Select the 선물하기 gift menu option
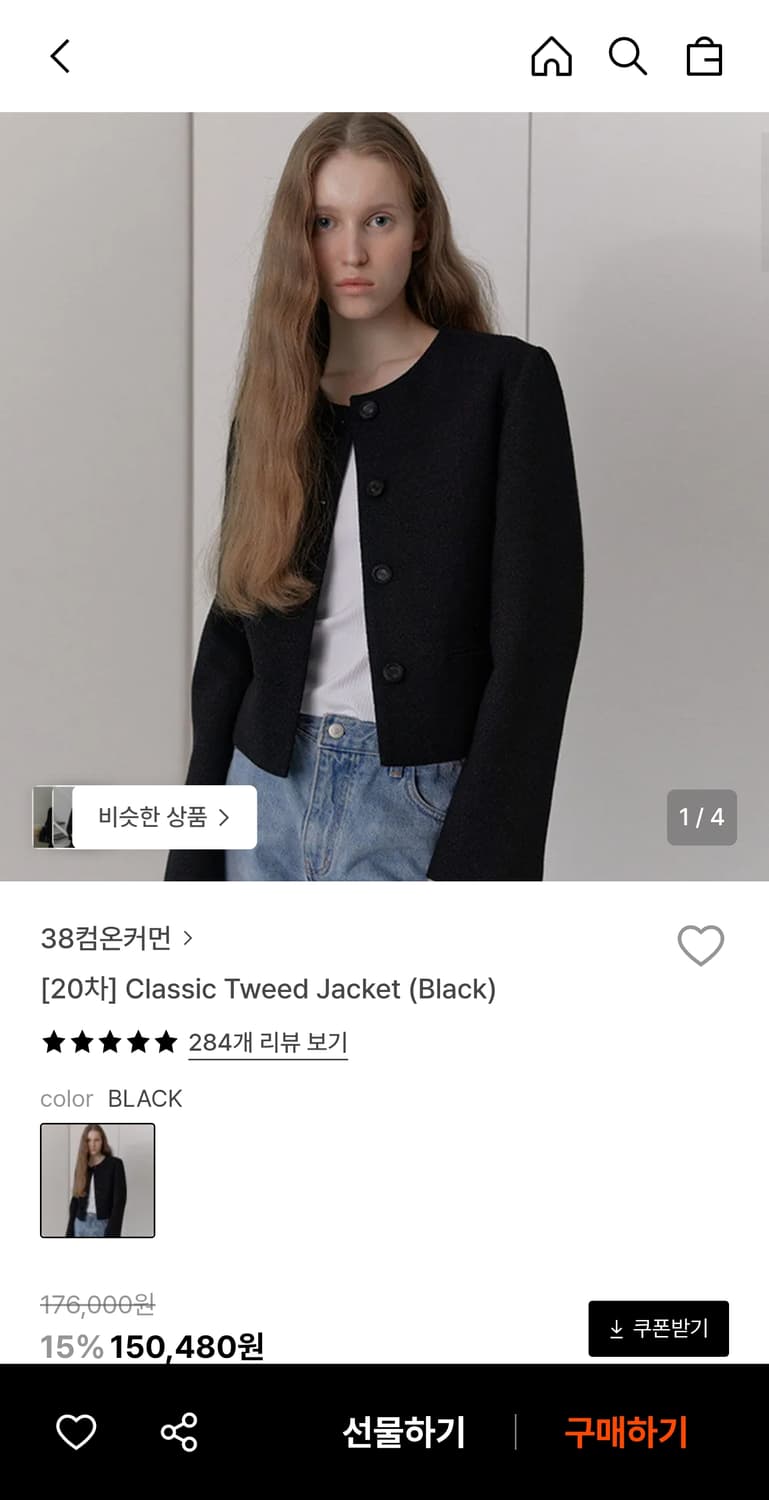769x1500 pixels. coord(402,1432)
